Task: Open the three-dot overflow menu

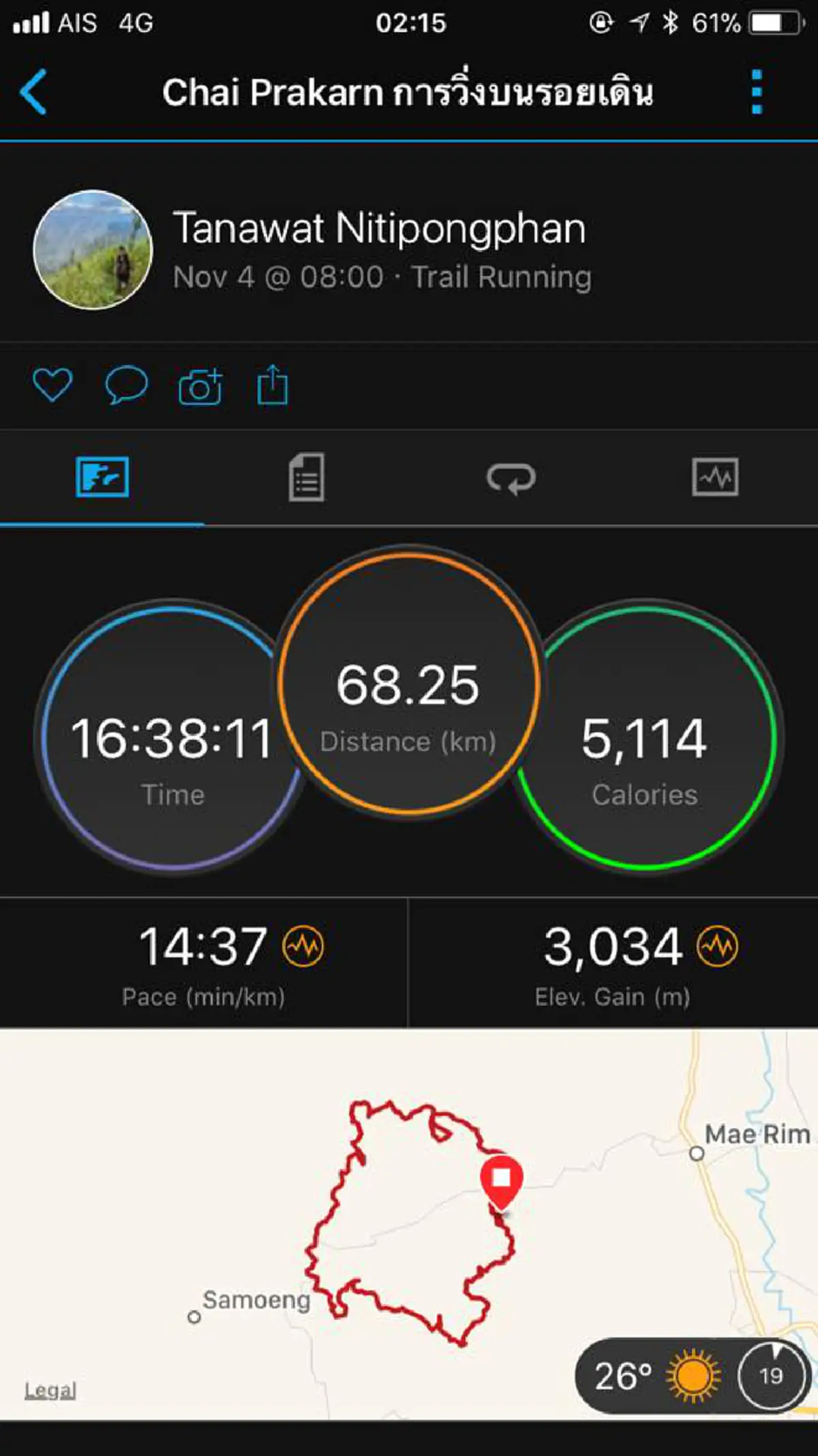Action: pos(757,92)
